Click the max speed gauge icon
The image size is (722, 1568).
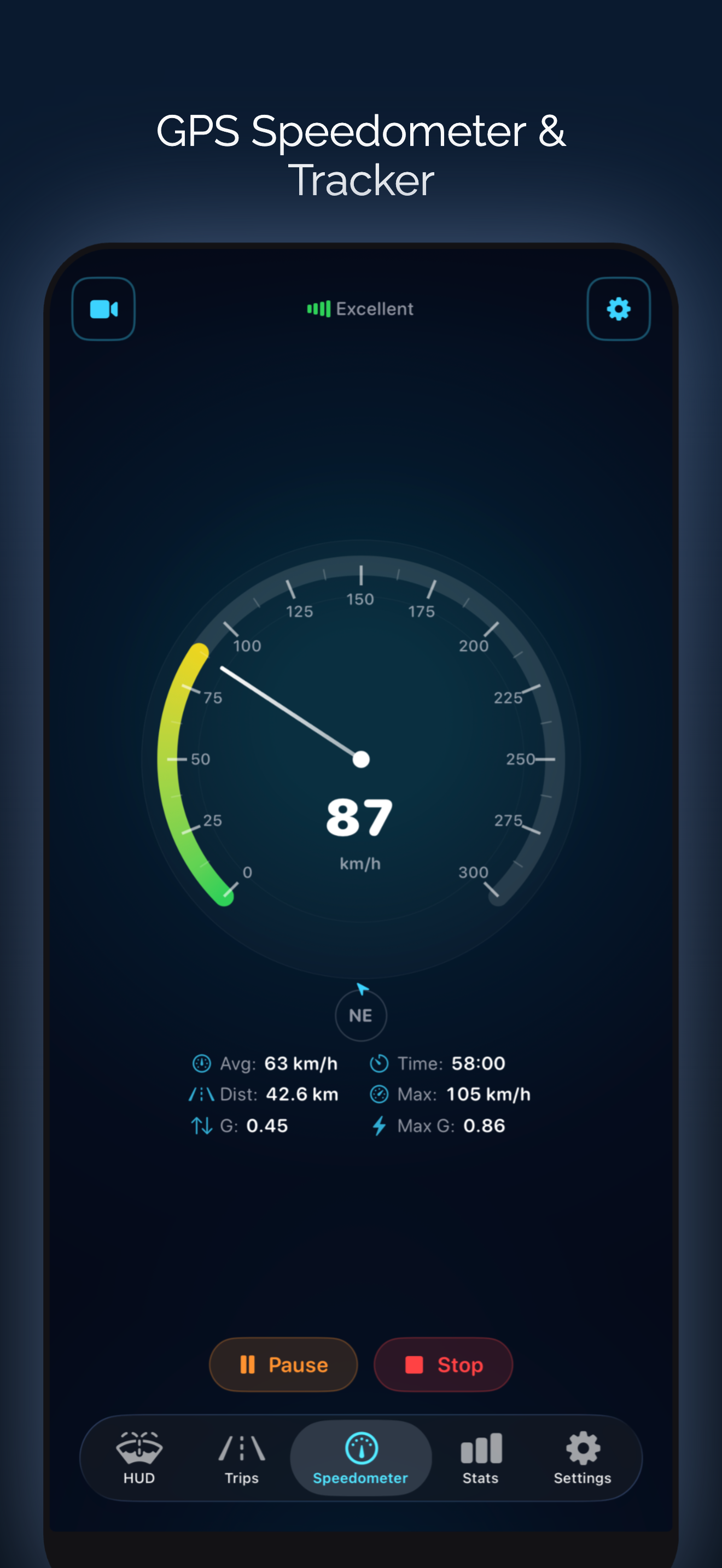click(x=381, y=1095)
